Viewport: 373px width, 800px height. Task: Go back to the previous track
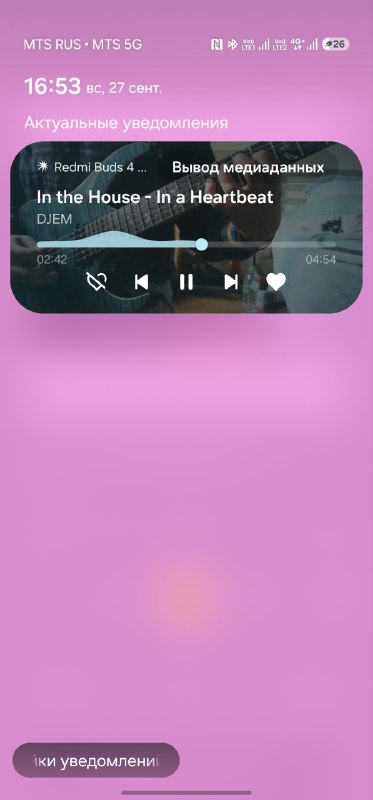click(x=141, y=282)
